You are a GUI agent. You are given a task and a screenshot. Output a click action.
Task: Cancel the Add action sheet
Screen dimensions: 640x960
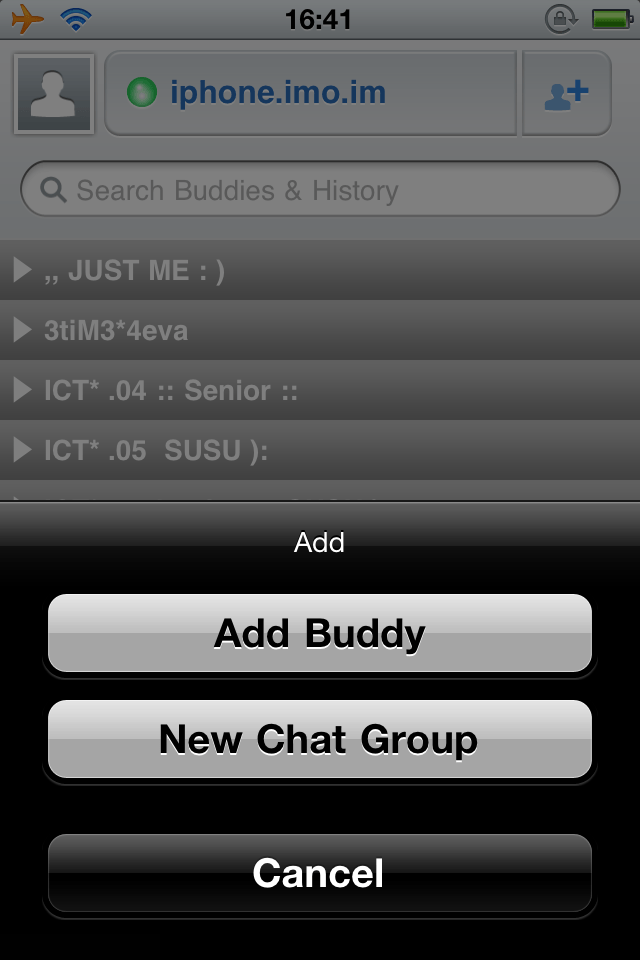[320, 873]
